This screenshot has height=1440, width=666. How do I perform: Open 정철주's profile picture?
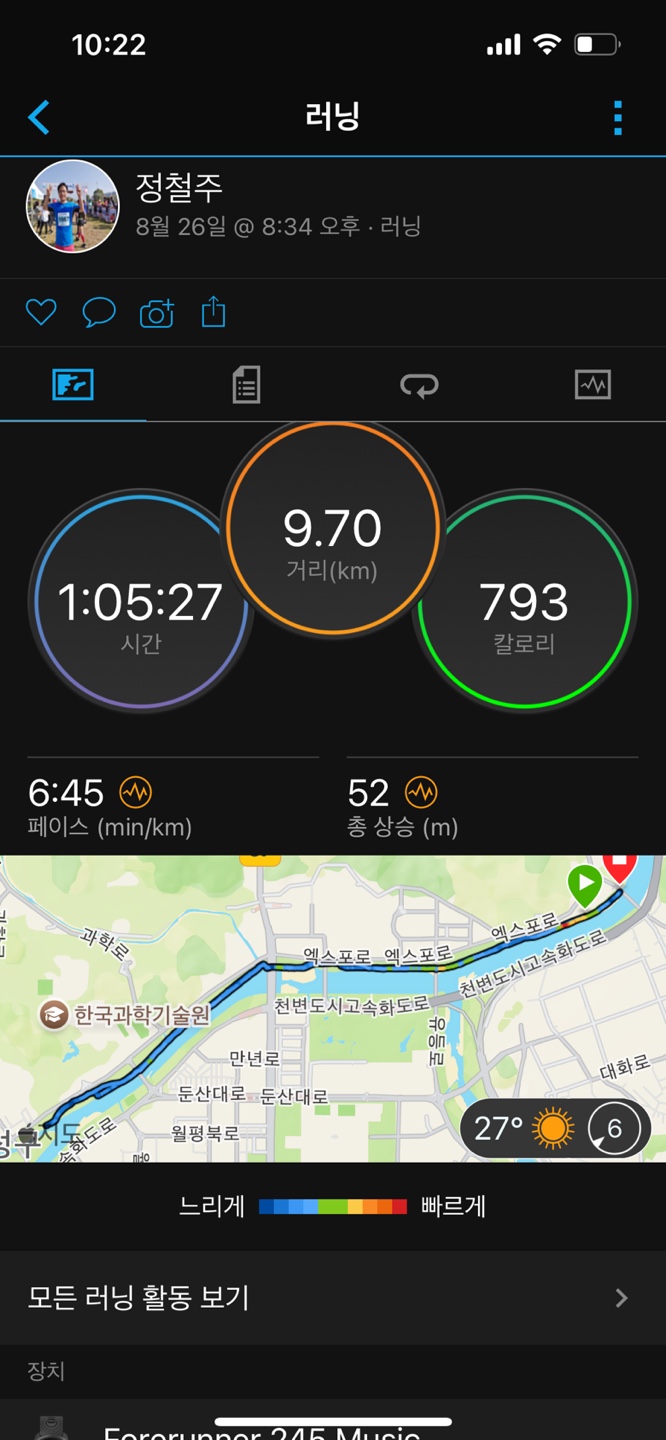[72, 206]
